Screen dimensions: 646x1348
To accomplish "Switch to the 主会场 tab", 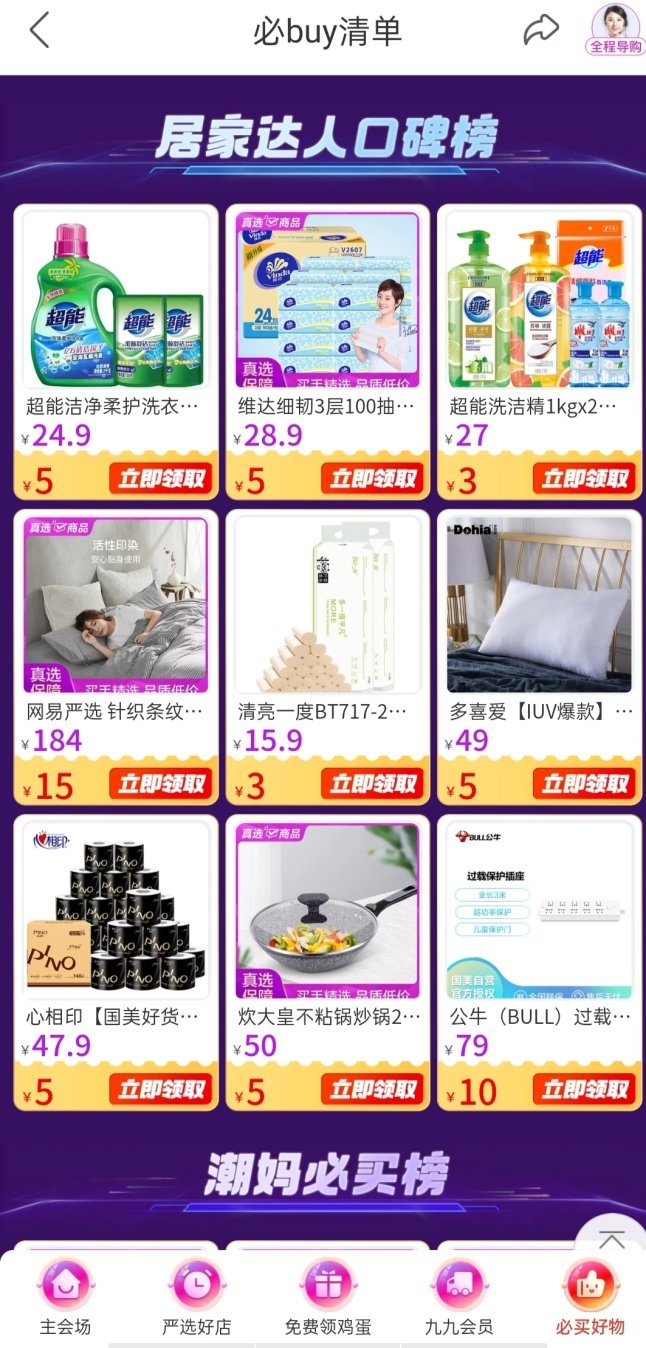I will [65, 1297].
